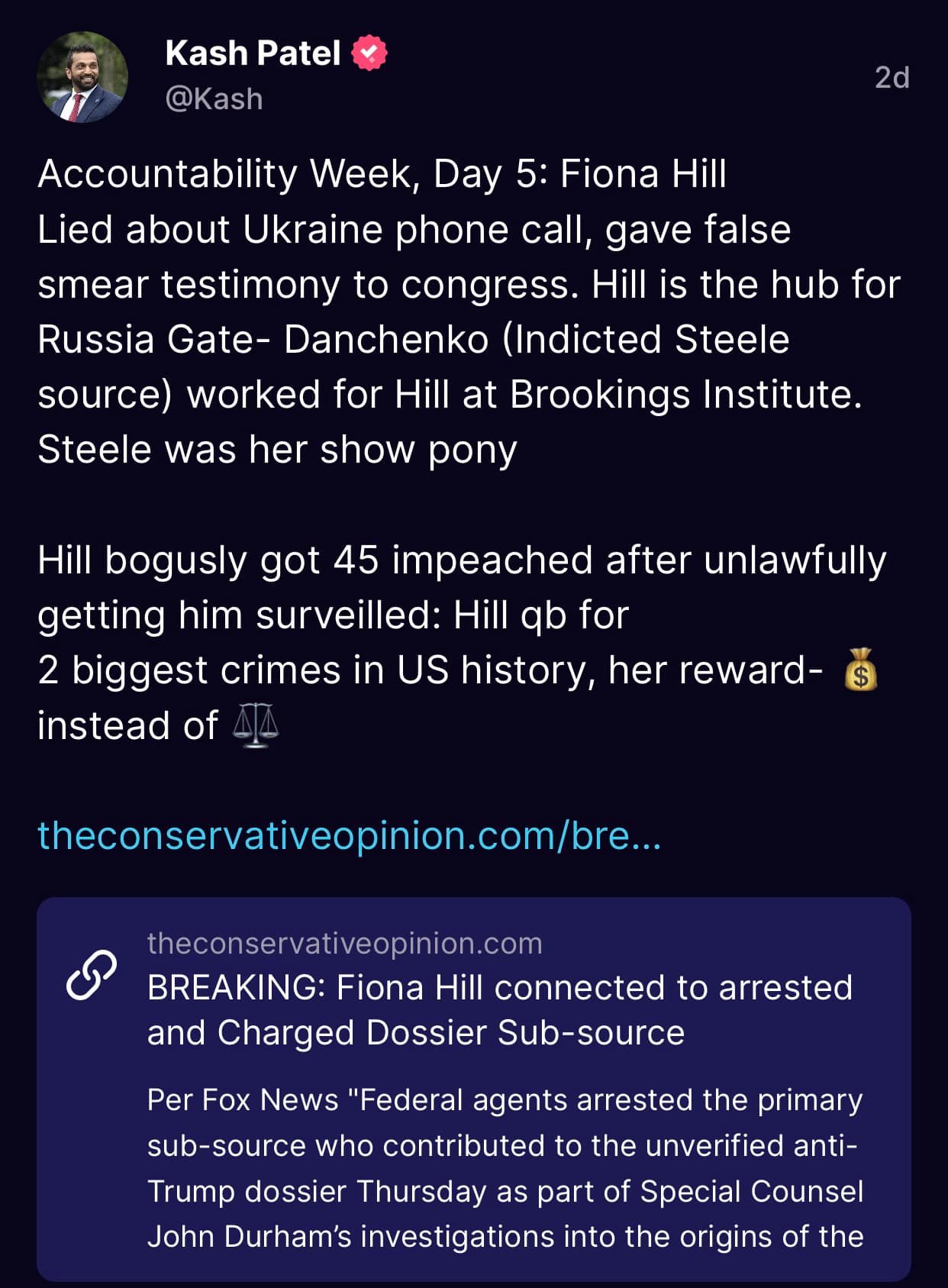Open Kash Patel's profile picture
Image resolution: width=948 pixels, height=1288 pixels.
82,77
